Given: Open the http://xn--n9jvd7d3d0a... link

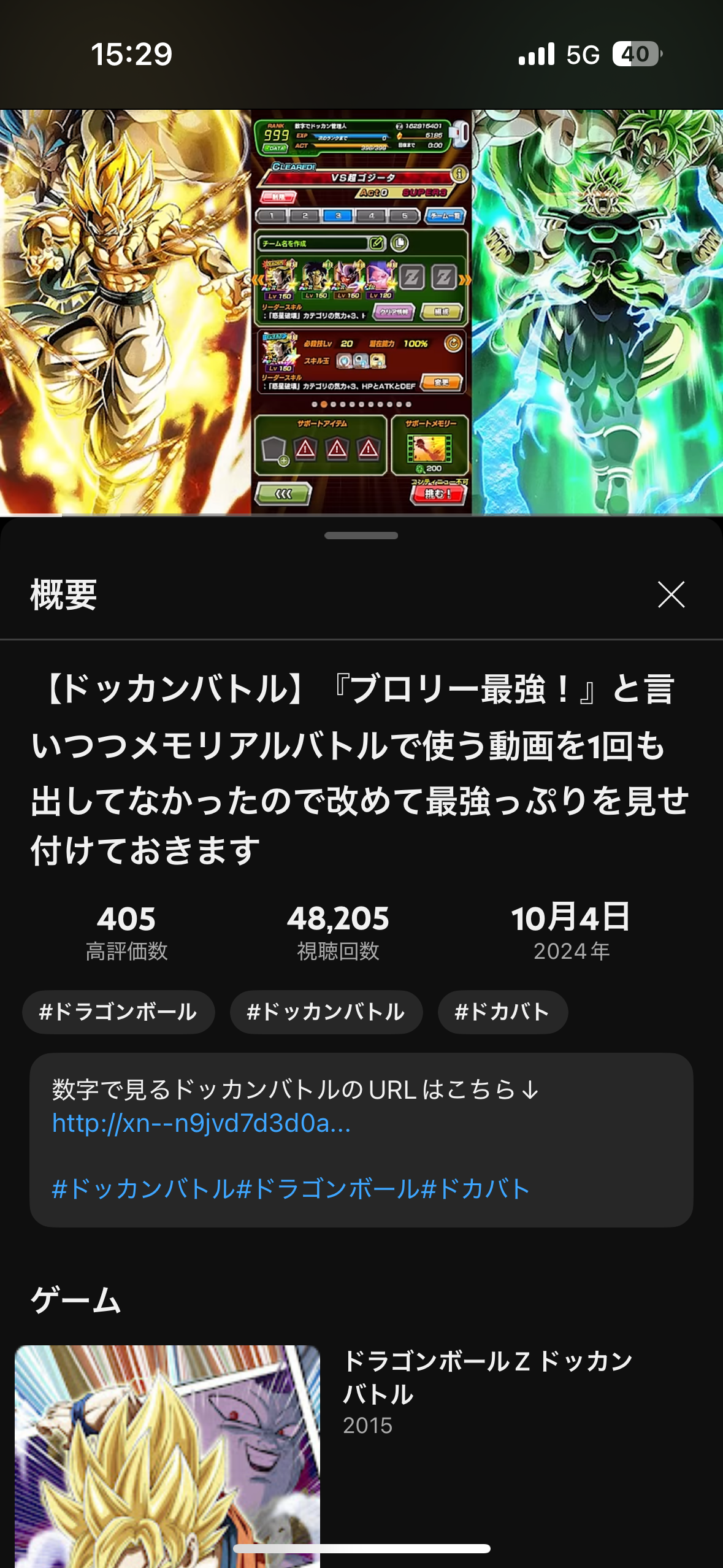Looking at the screenshot, I should click(x=201, y=1123).
